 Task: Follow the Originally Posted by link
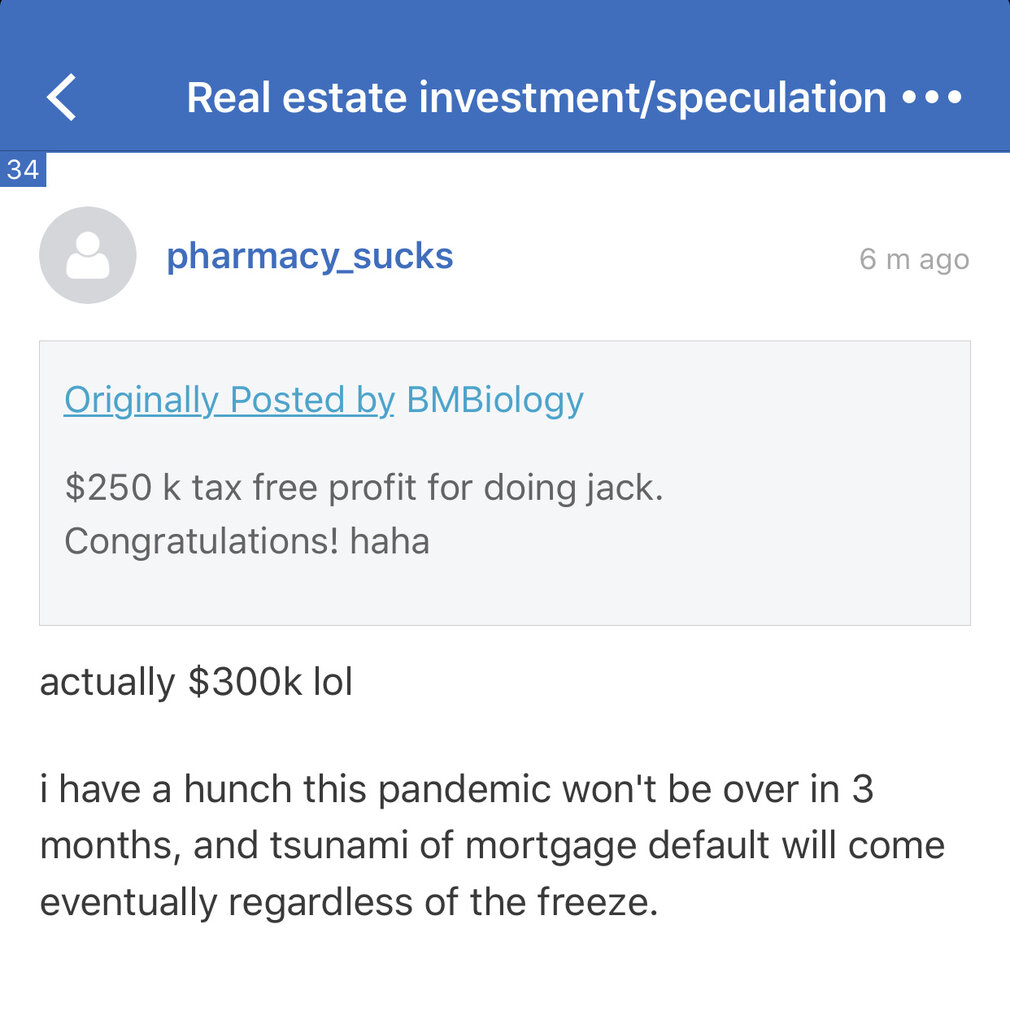(229, 400)
